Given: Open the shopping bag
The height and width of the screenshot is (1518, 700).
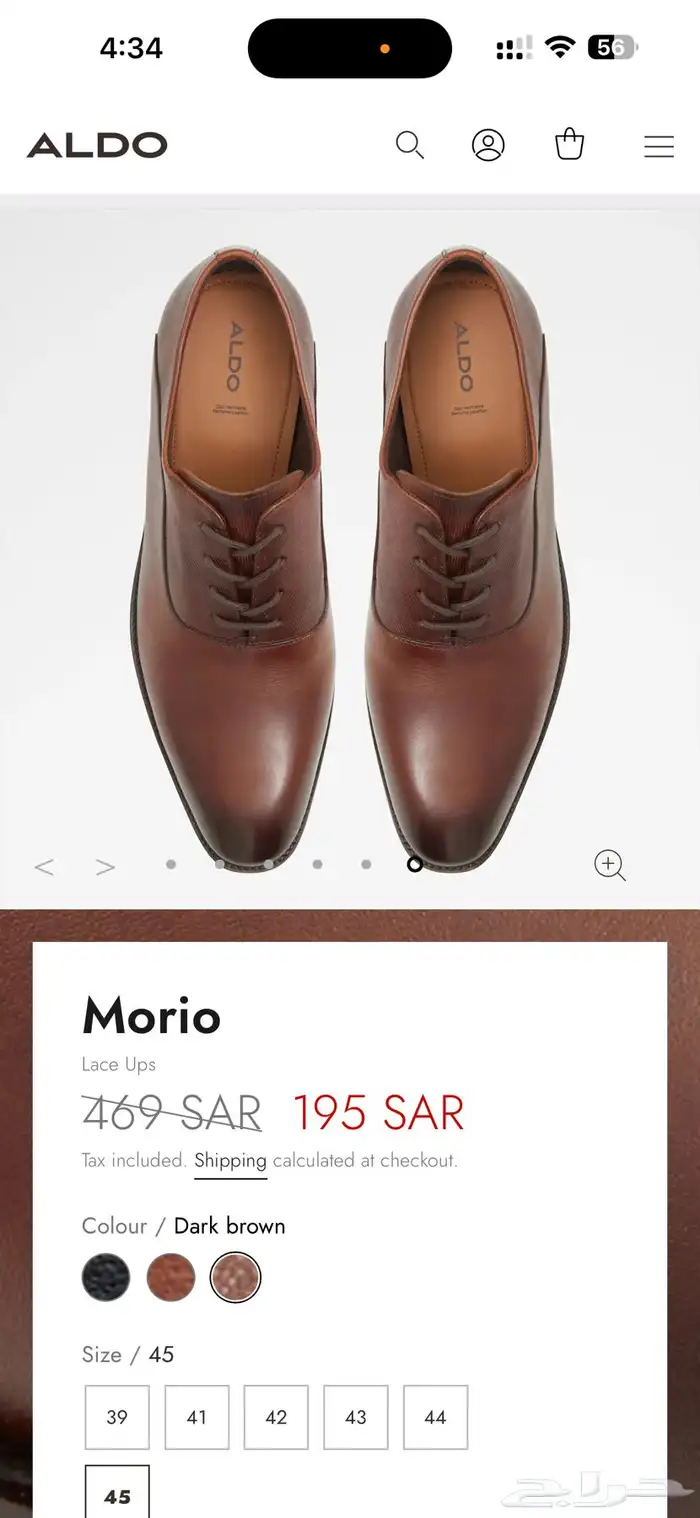Looking at the screenshot, I should click(569, 144).
